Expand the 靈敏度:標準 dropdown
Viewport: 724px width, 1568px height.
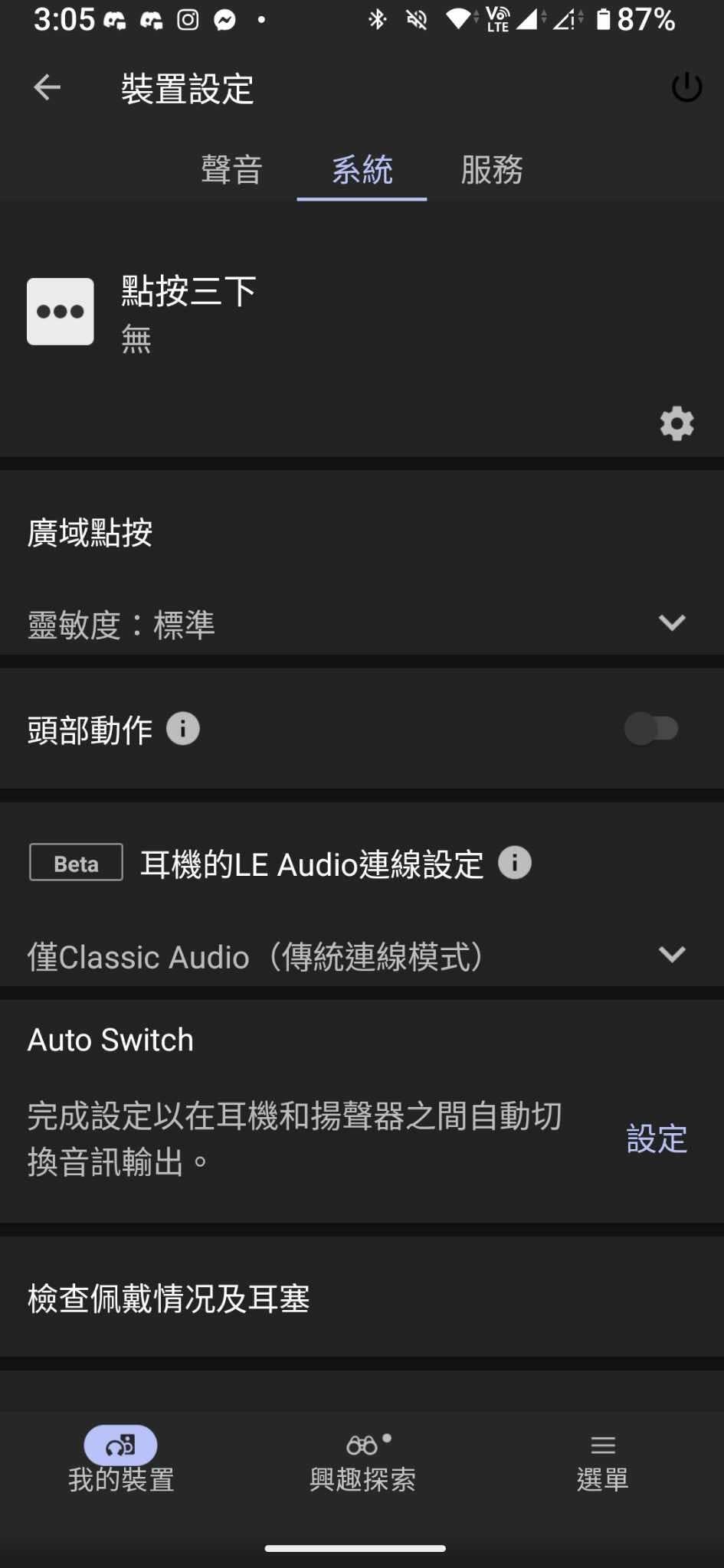(x=362, y=623)
